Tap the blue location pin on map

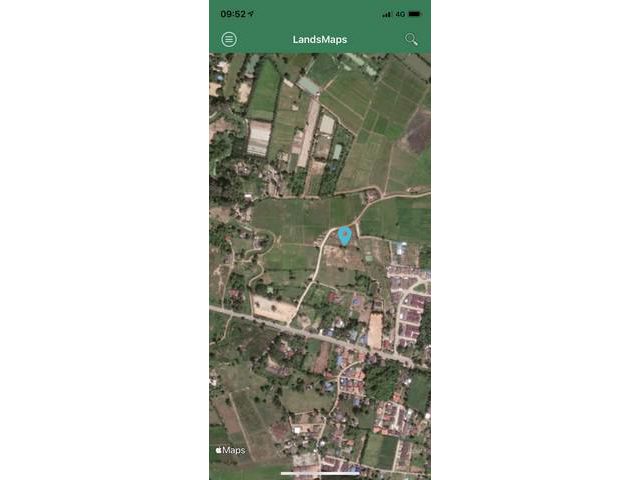345,235
